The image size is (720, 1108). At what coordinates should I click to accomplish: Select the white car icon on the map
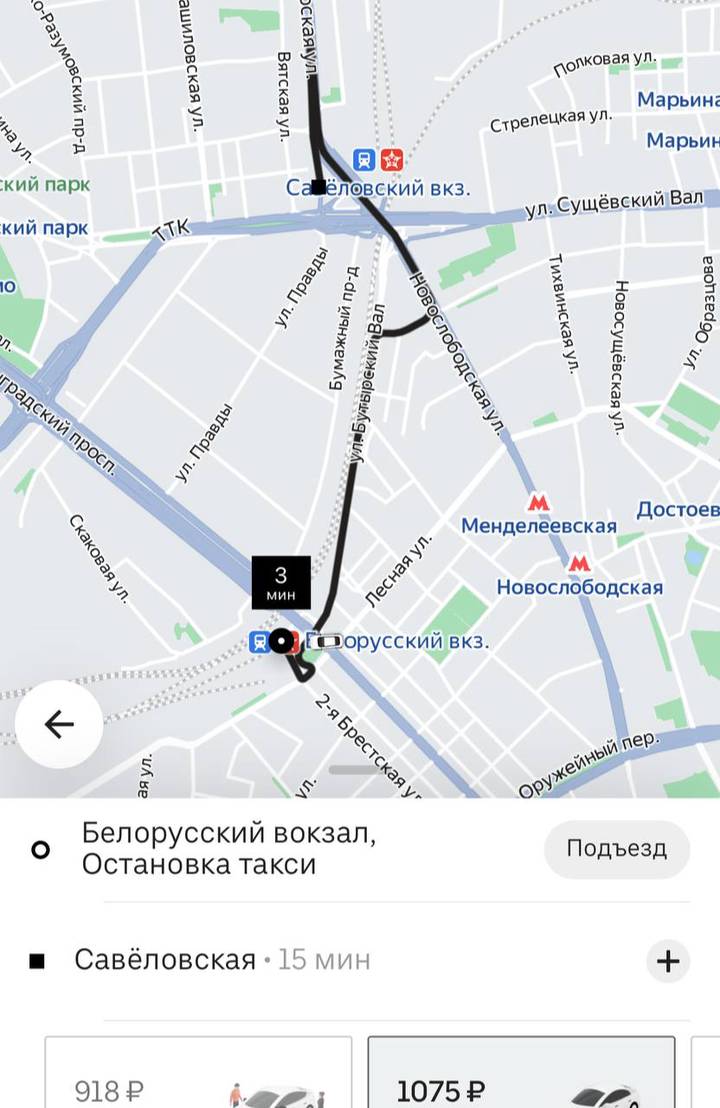point(328,641)
